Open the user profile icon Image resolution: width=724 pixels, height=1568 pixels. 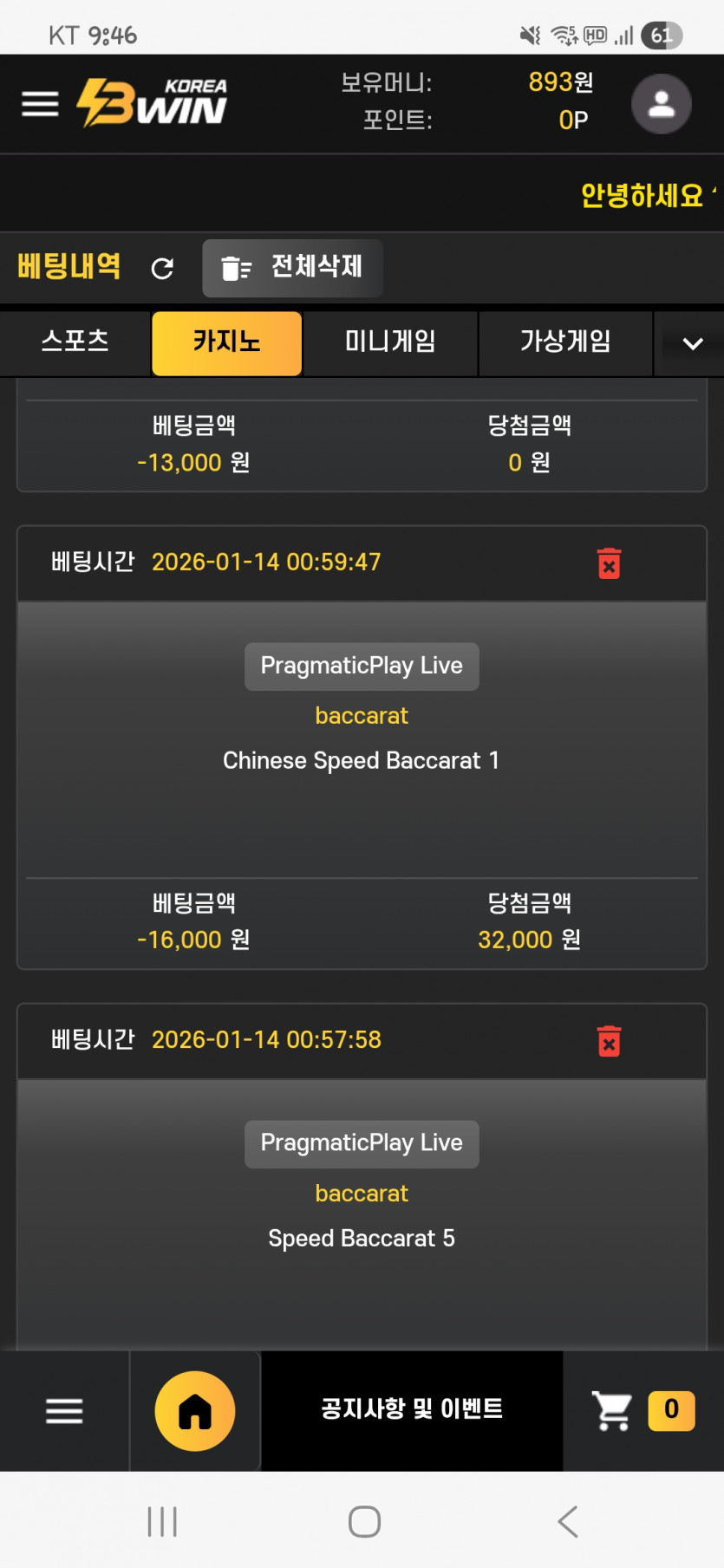pyautogui.click(x=661, y=104)
